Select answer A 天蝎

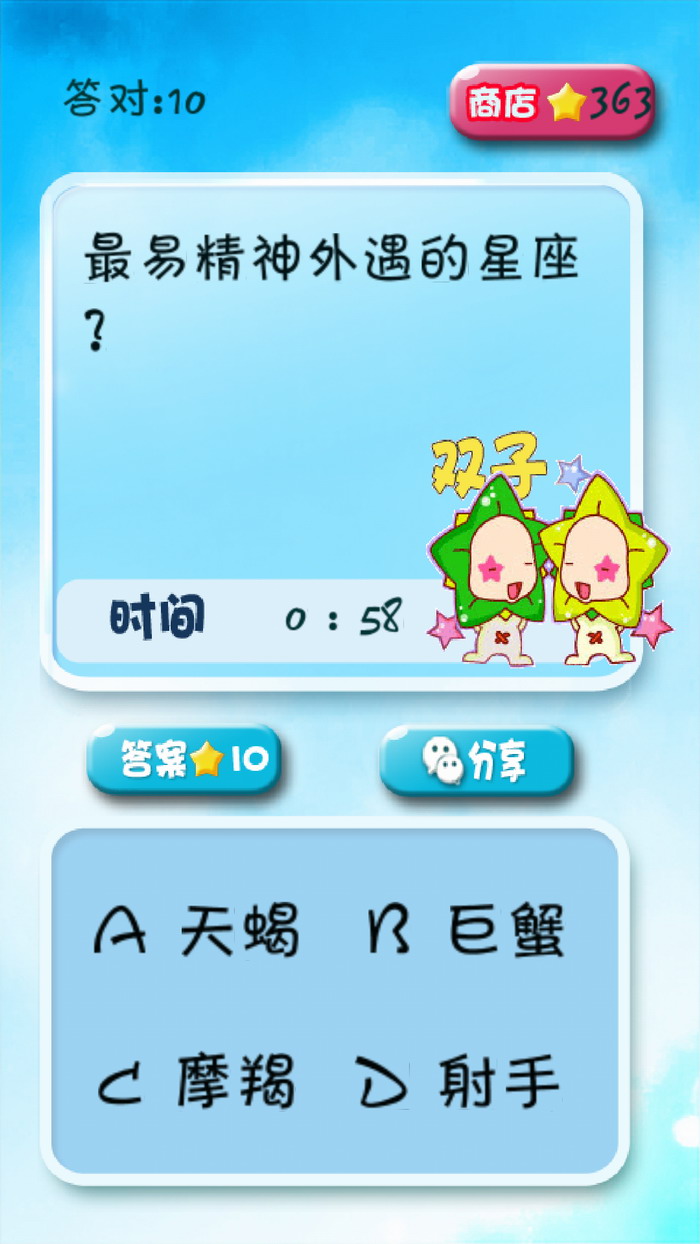[x=196, y=931]
